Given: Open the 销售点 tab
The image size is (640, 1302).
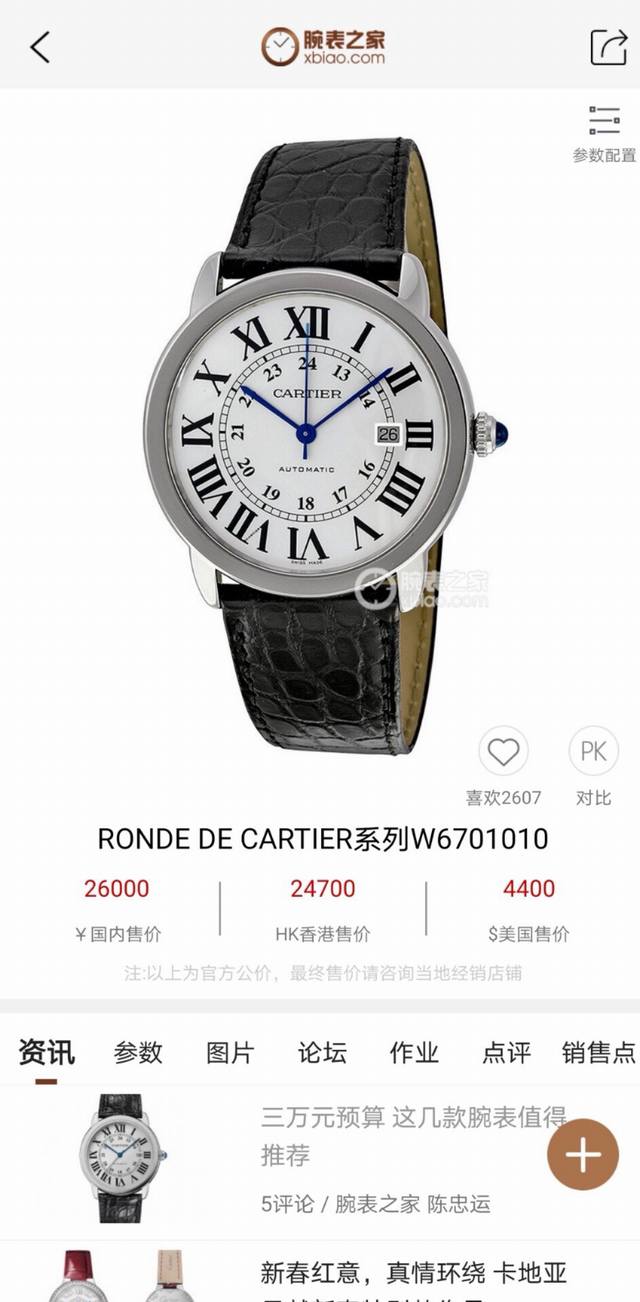Looking at the screenshot, I should click(x=598, y=1052).
